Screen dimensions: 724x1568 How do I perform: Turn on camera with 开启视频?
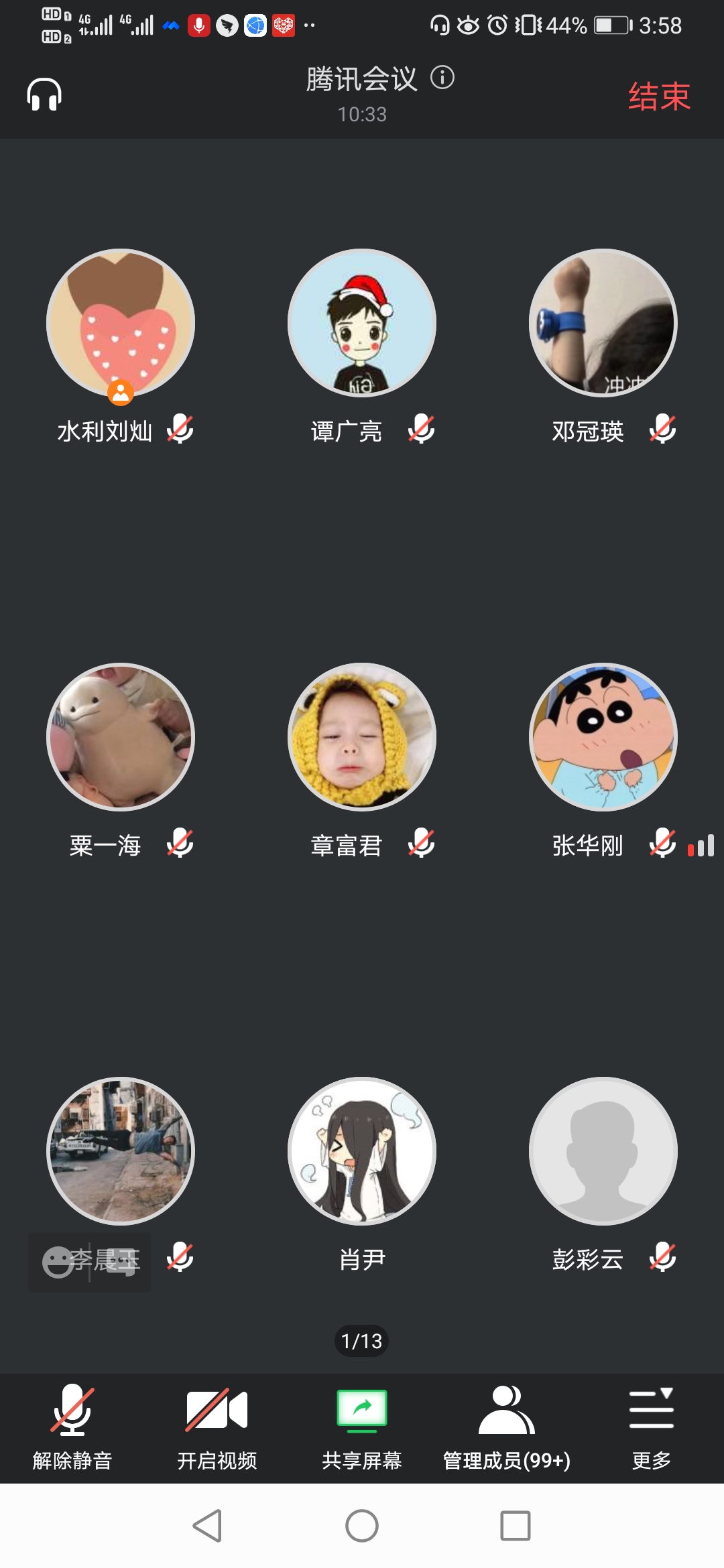click(217, 1425)
